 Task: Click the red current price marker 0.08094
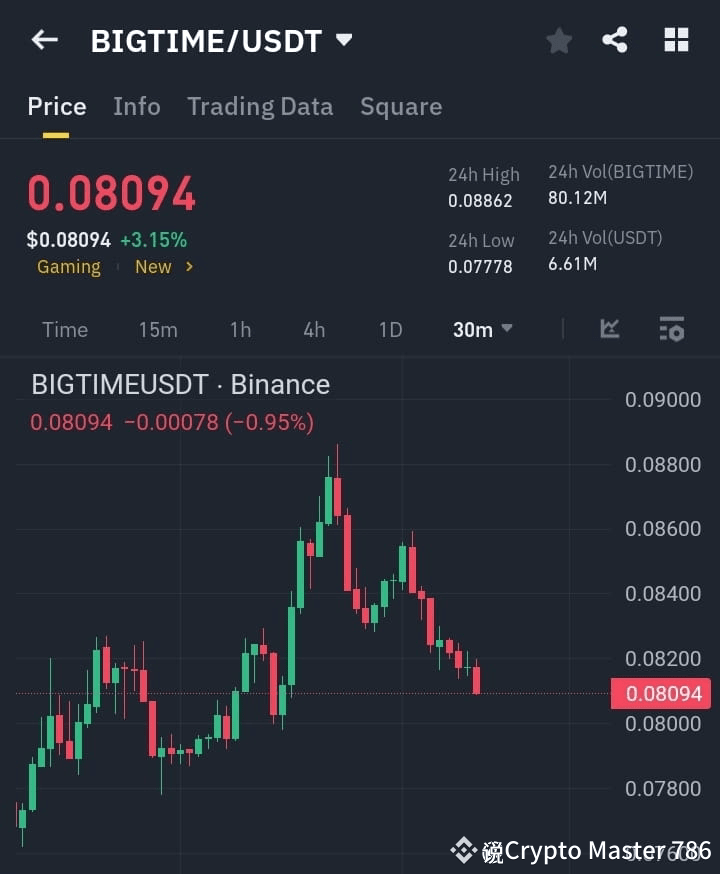[x=661, y=692]
